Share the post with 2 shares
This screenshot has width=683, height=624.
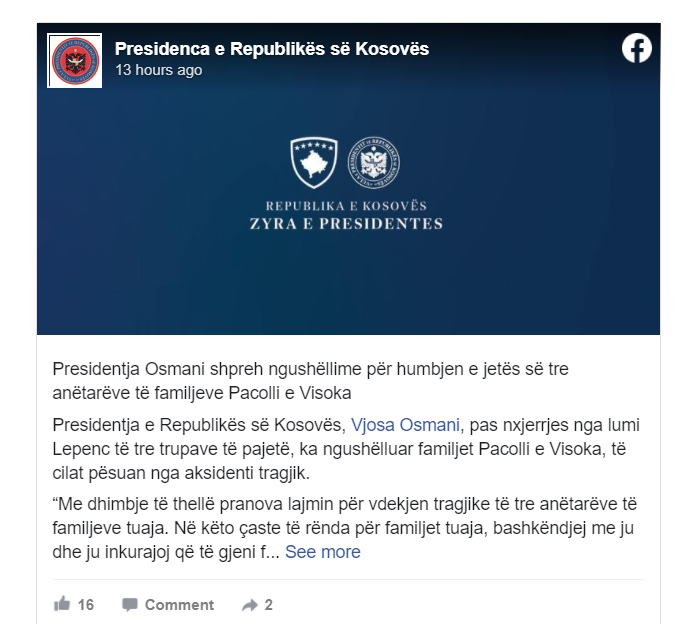point(257,604)
